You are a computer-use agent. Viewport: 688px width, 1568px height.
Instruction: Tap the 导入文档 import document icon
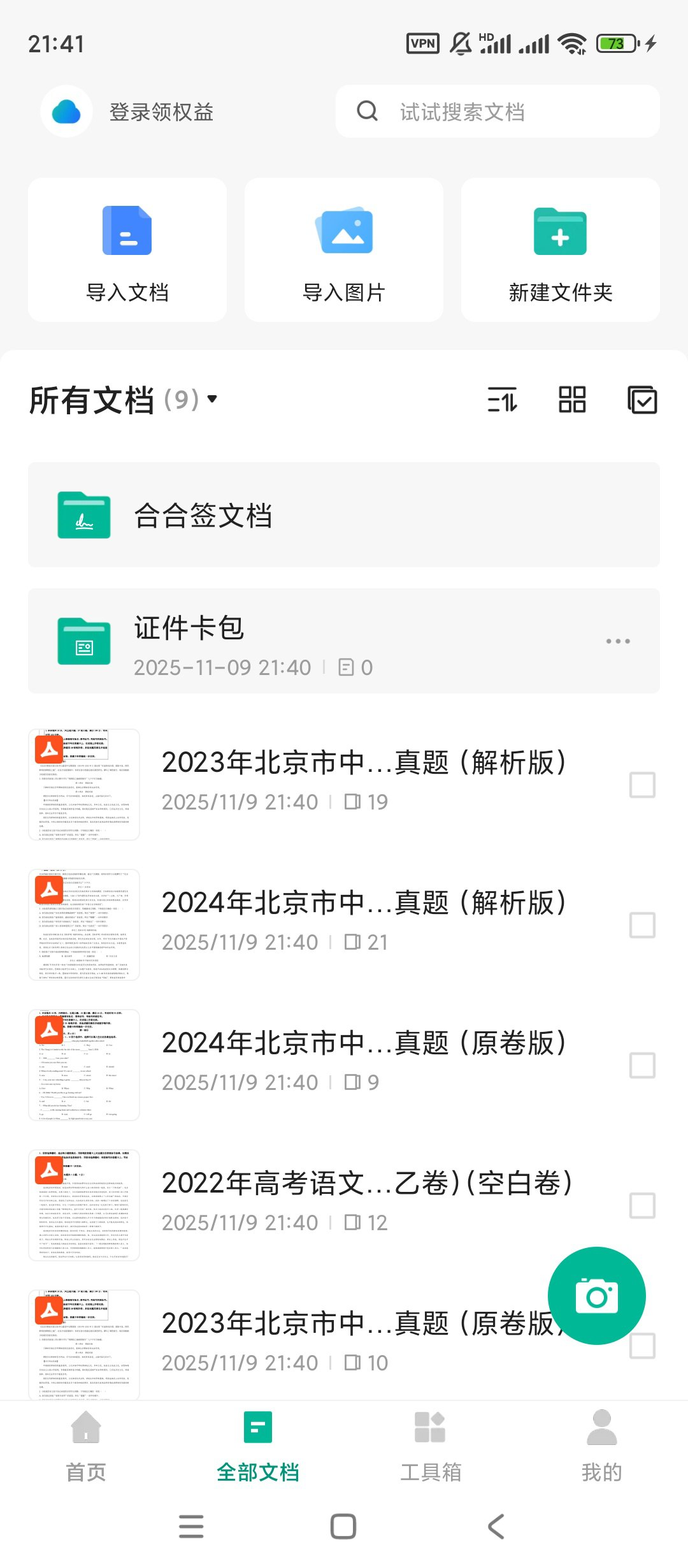[x=127, y=231]
